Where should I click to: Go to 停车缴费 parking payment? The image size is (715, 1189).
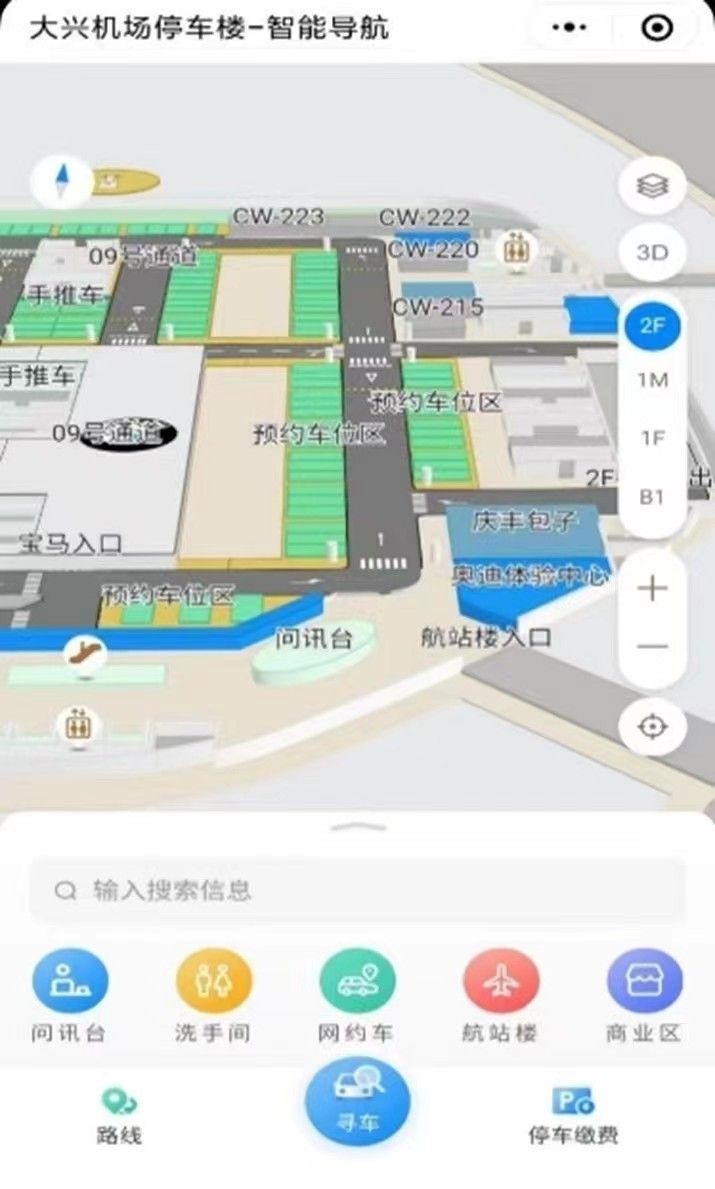pyautogui.click(x=573, y=1116)
